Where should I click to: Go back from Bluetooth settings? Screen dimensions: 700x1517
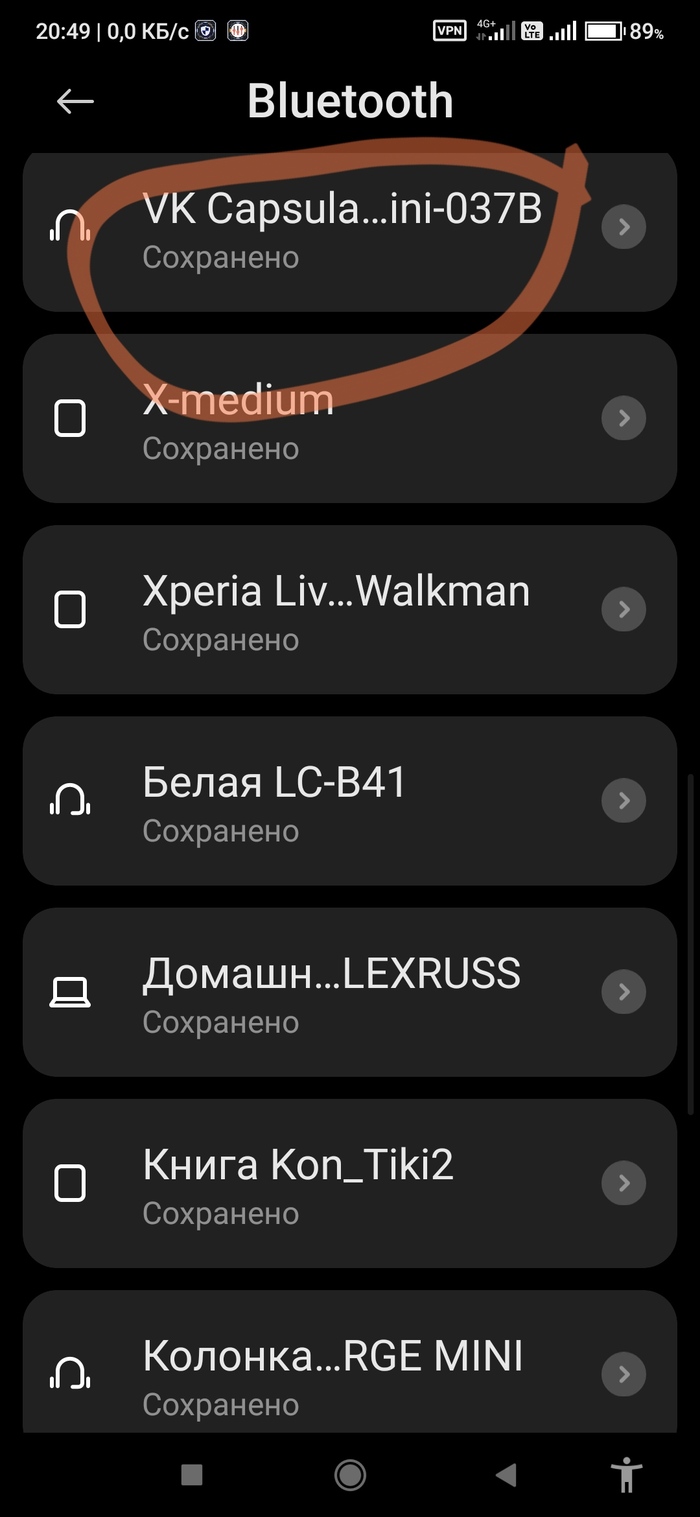coord(75,101)
